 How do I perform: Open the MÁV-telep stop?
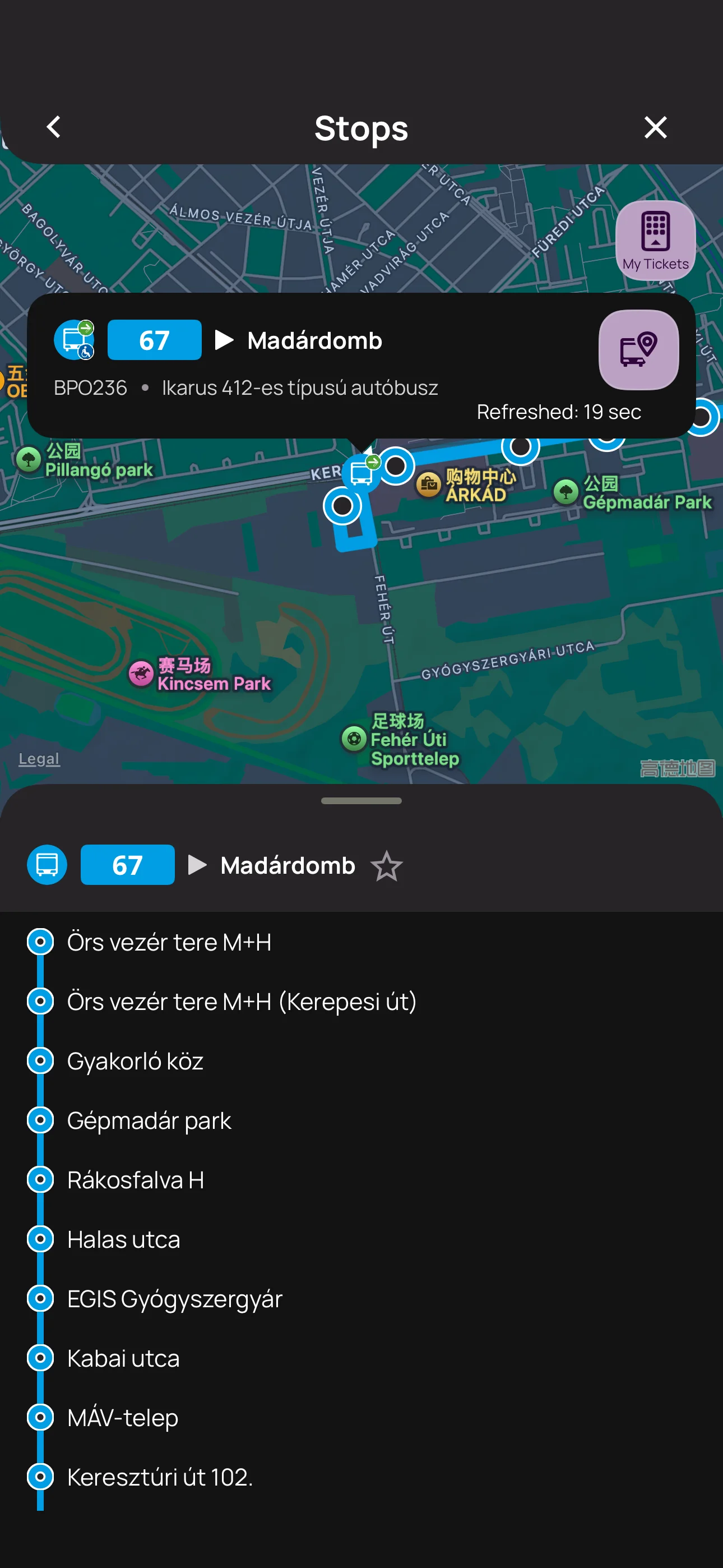coord(122,1418)
